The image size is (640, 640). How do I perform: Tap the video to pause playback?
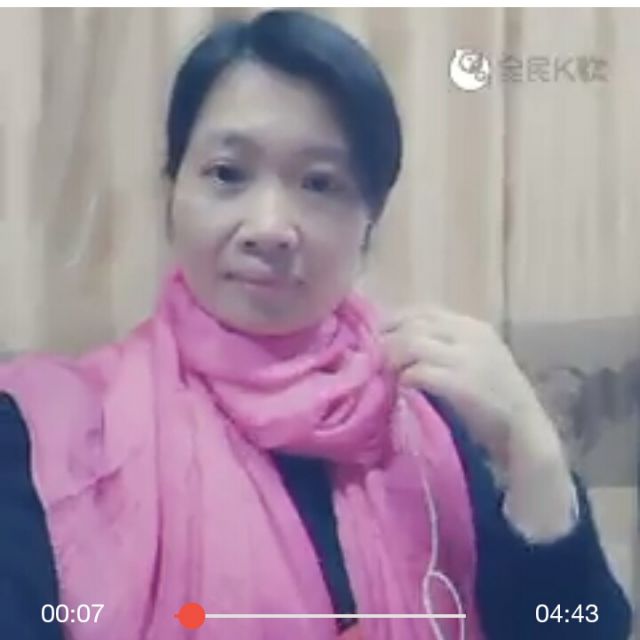click(320, 300)
